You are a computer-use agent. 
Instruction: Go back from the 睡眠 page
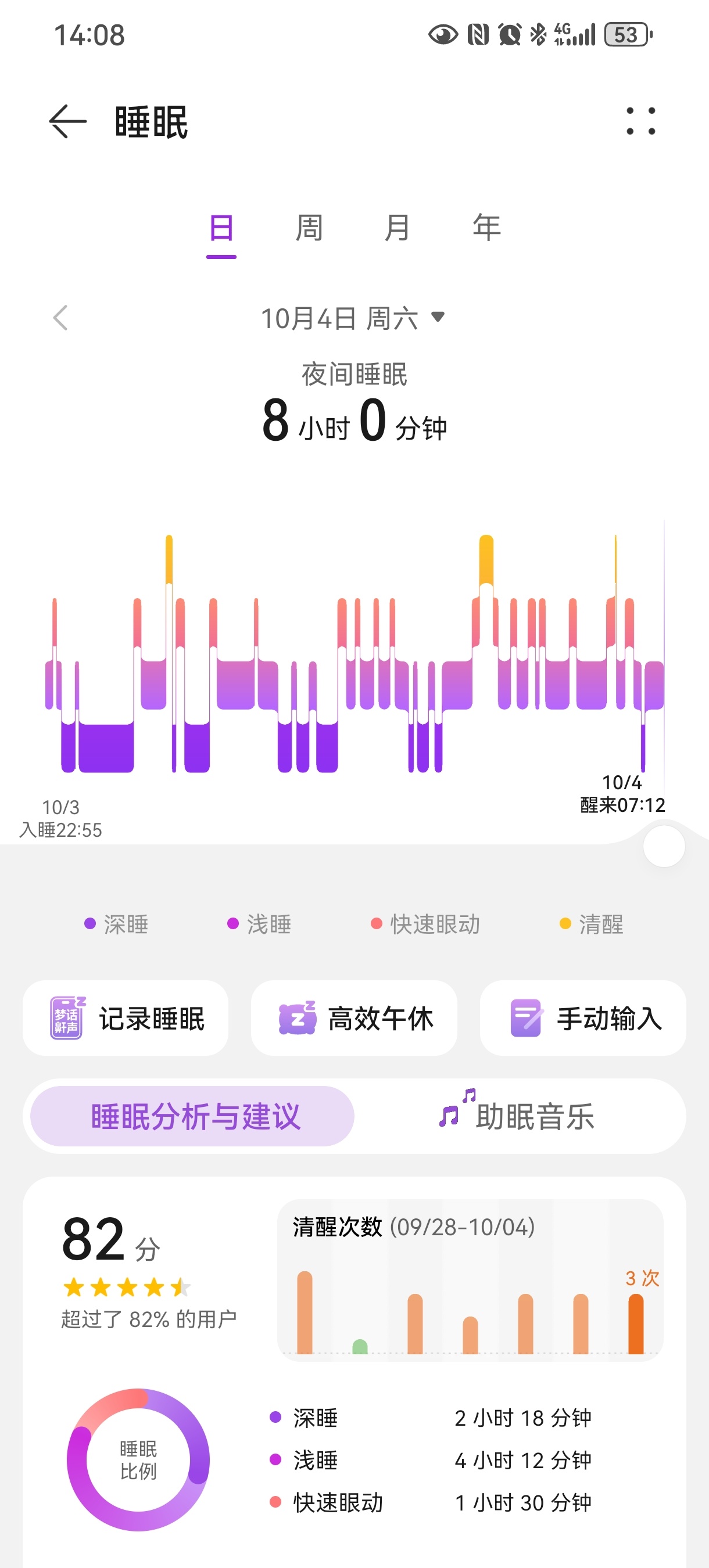click(67, 121)
